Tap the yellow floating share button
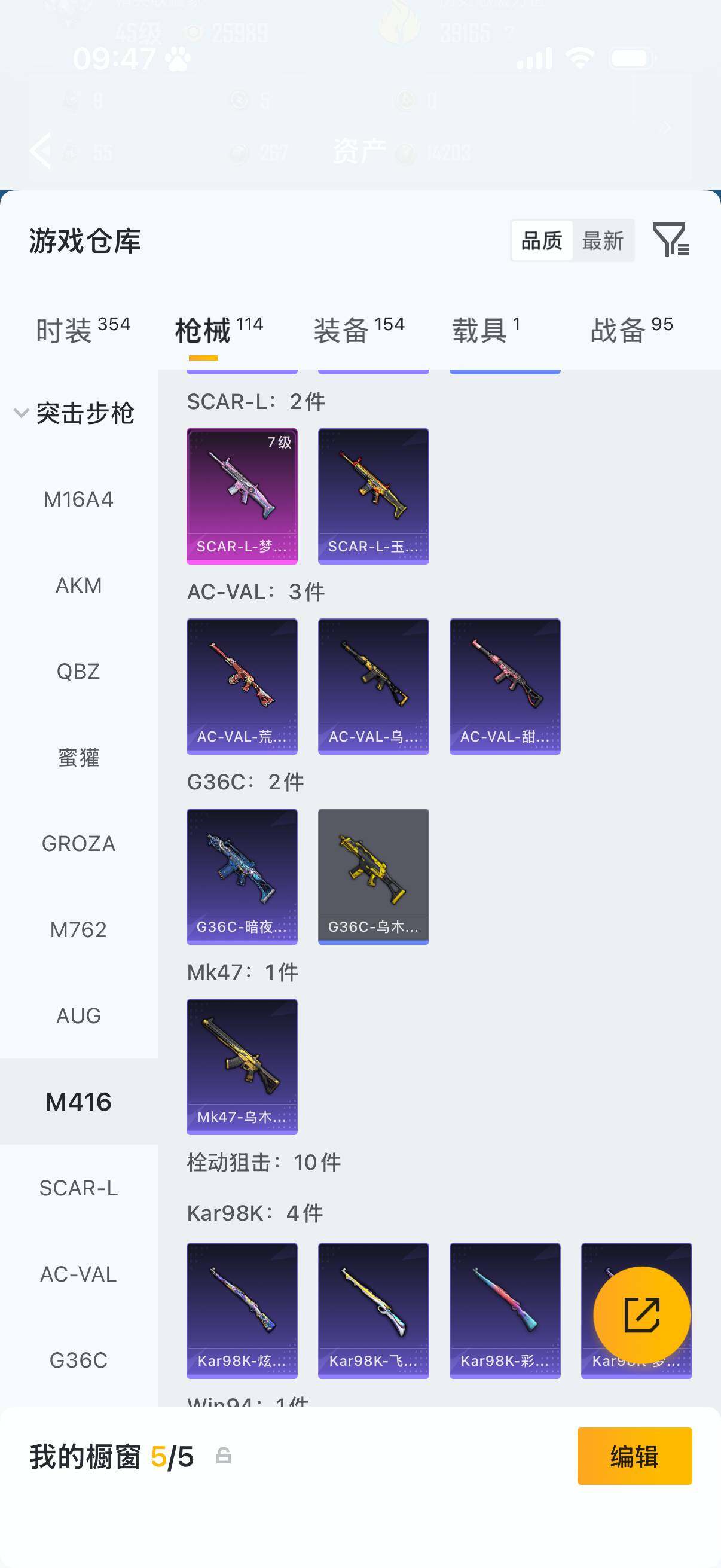The width and height of the screenshot is (721, 1568). tap(642, 1316)
